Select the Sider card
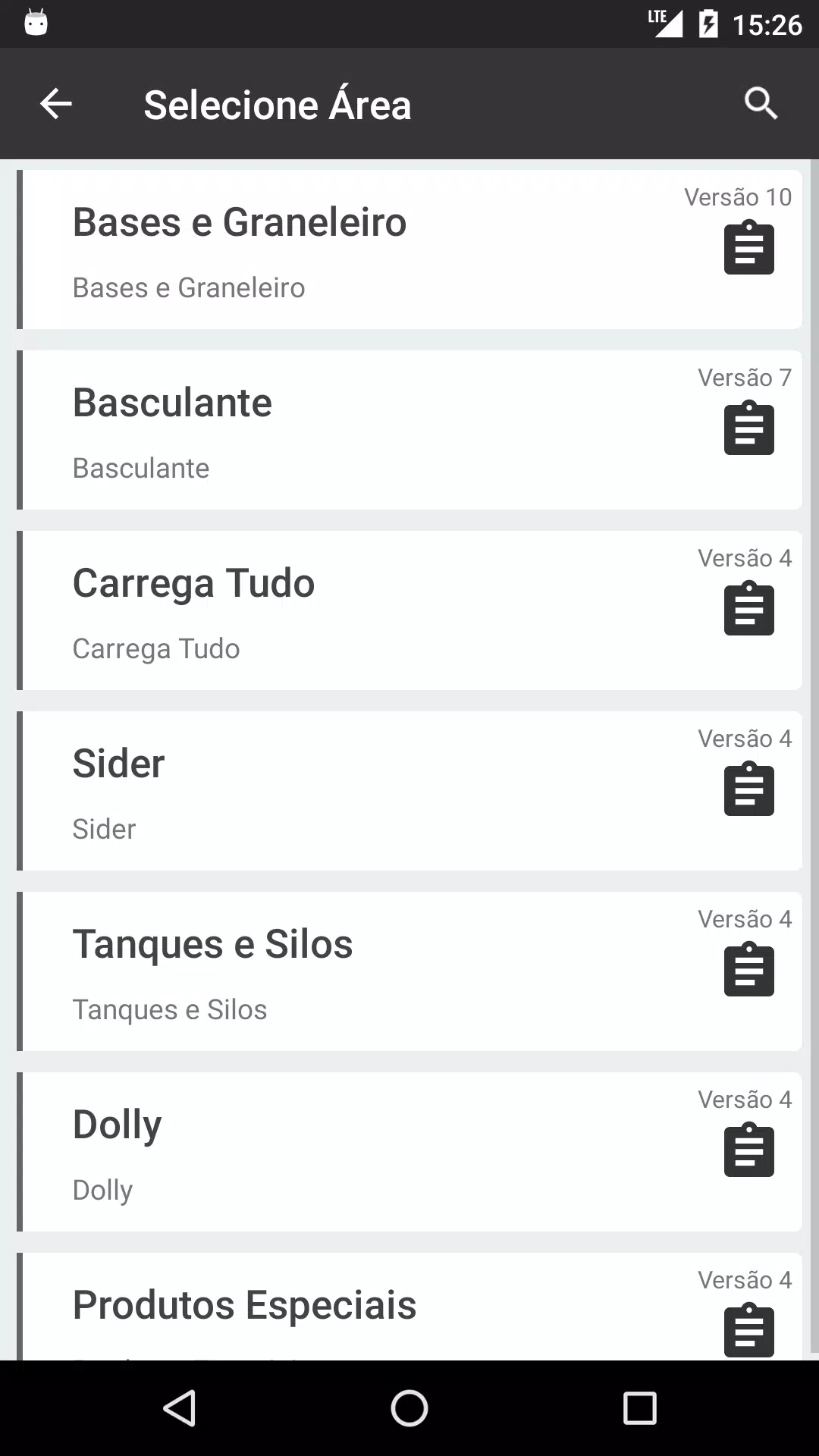The height and width of the screenshot is (1456, 819). pos(409,791)
